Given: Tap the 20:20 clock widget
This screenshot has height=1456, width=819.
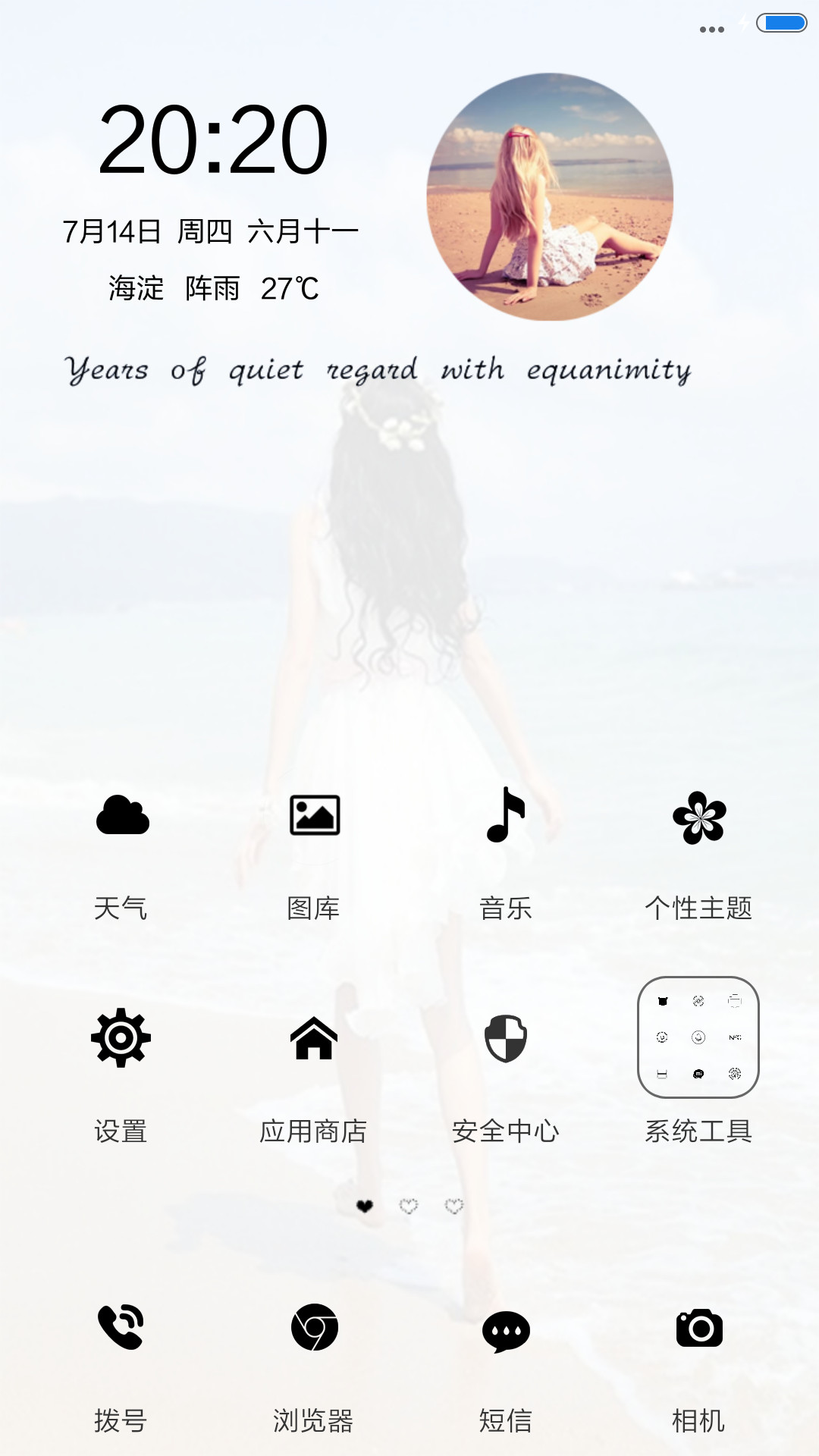Looking at the screenshot, I should [x=213, y=140].
